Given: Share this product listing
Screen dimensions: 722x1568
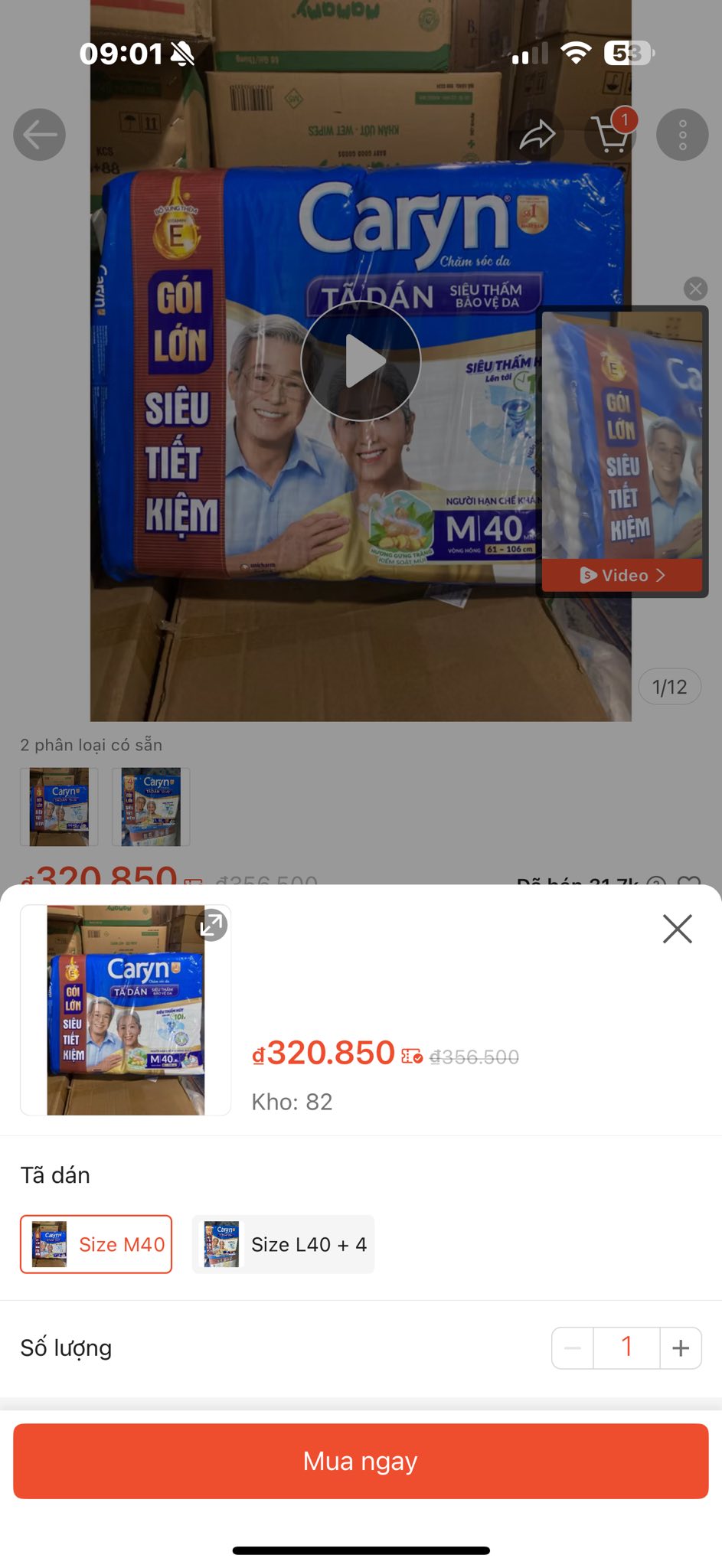Looking at the screenshot, I should tap(537, 135).
